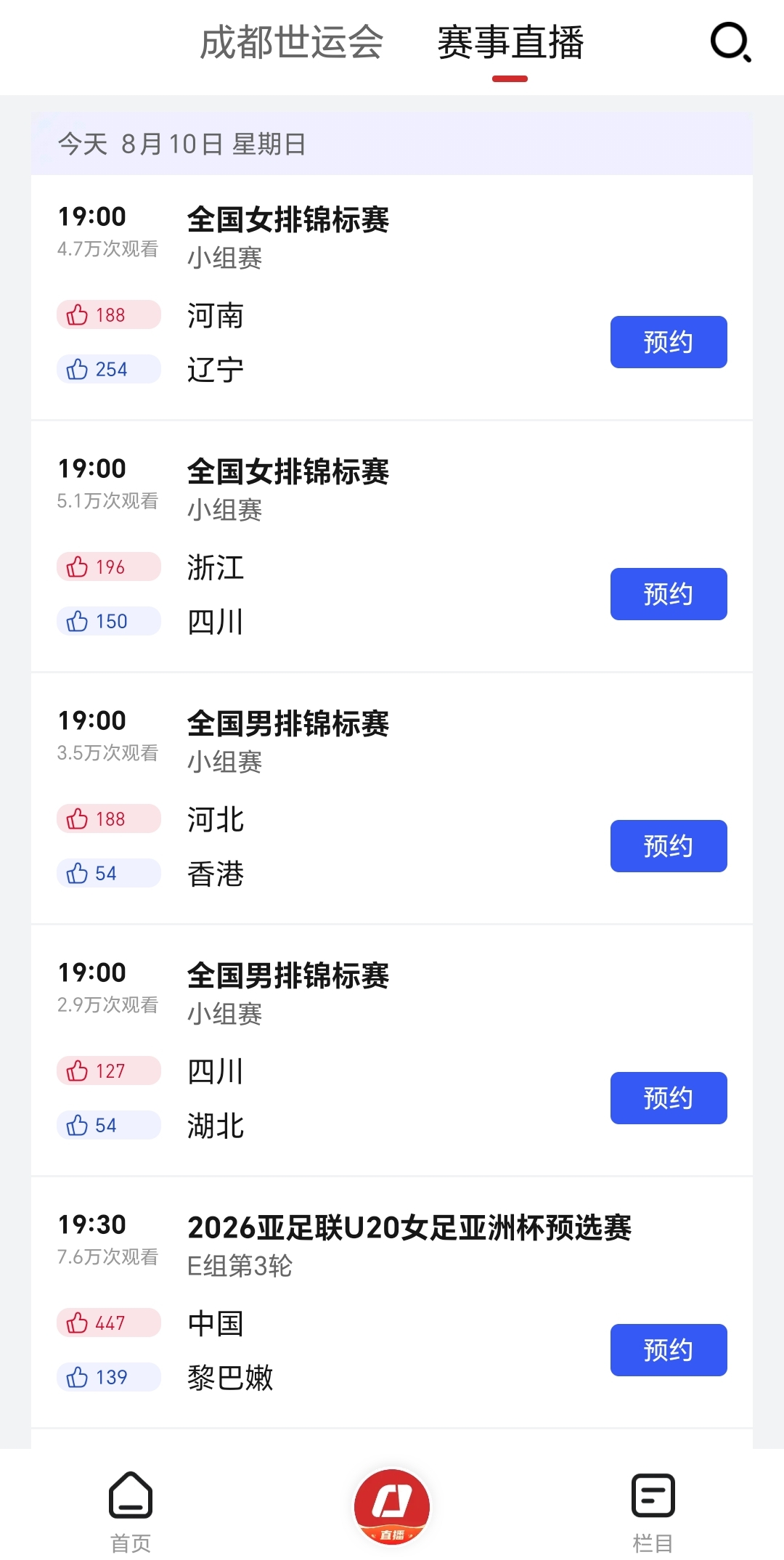Like team 浙江 with 196 votes
Image resolution: width=784 pixels, height=1560 pixels.
(108, 567)
